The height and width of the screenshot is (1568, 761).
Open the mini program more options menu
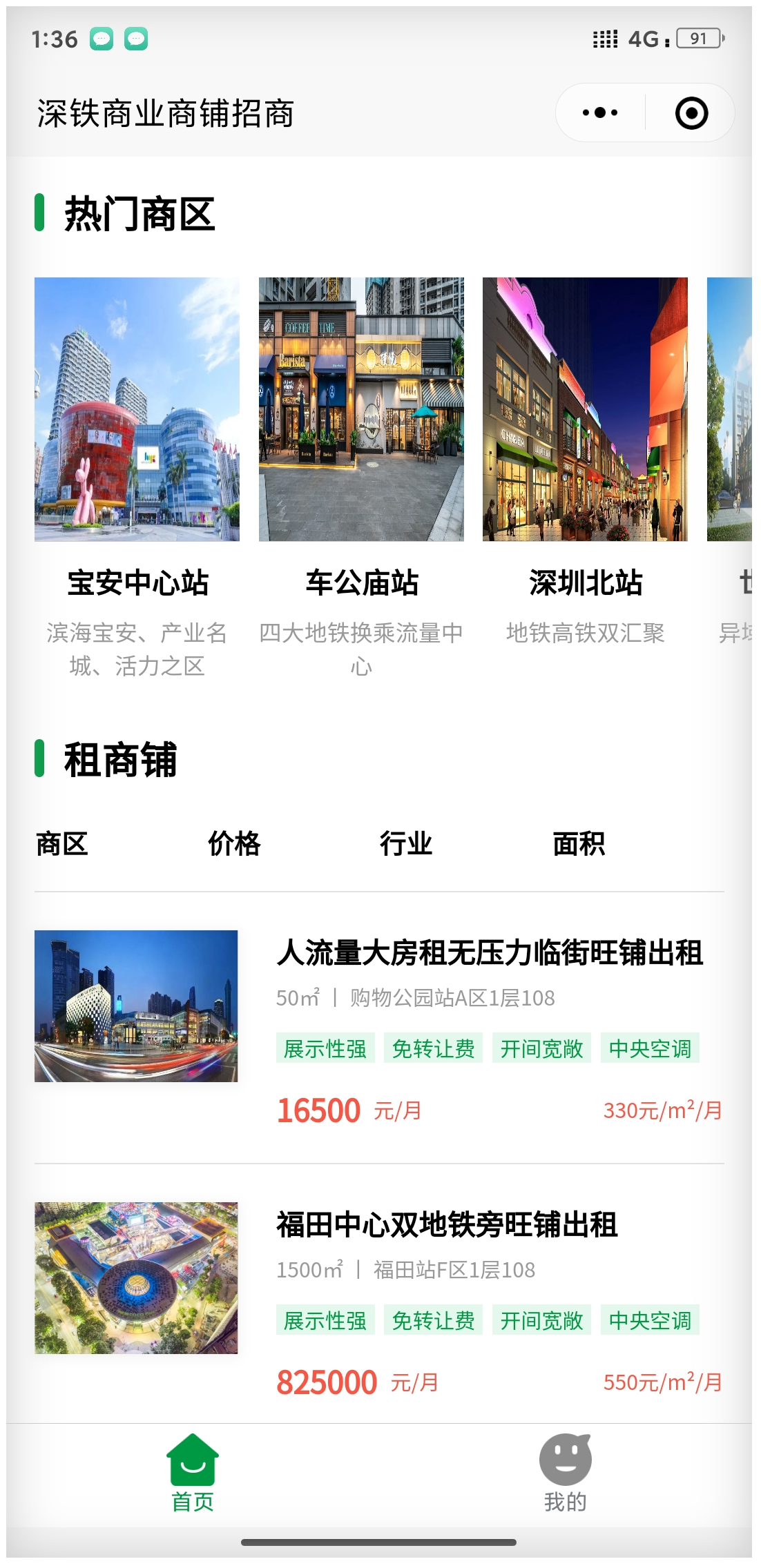(x=599, y=113)
